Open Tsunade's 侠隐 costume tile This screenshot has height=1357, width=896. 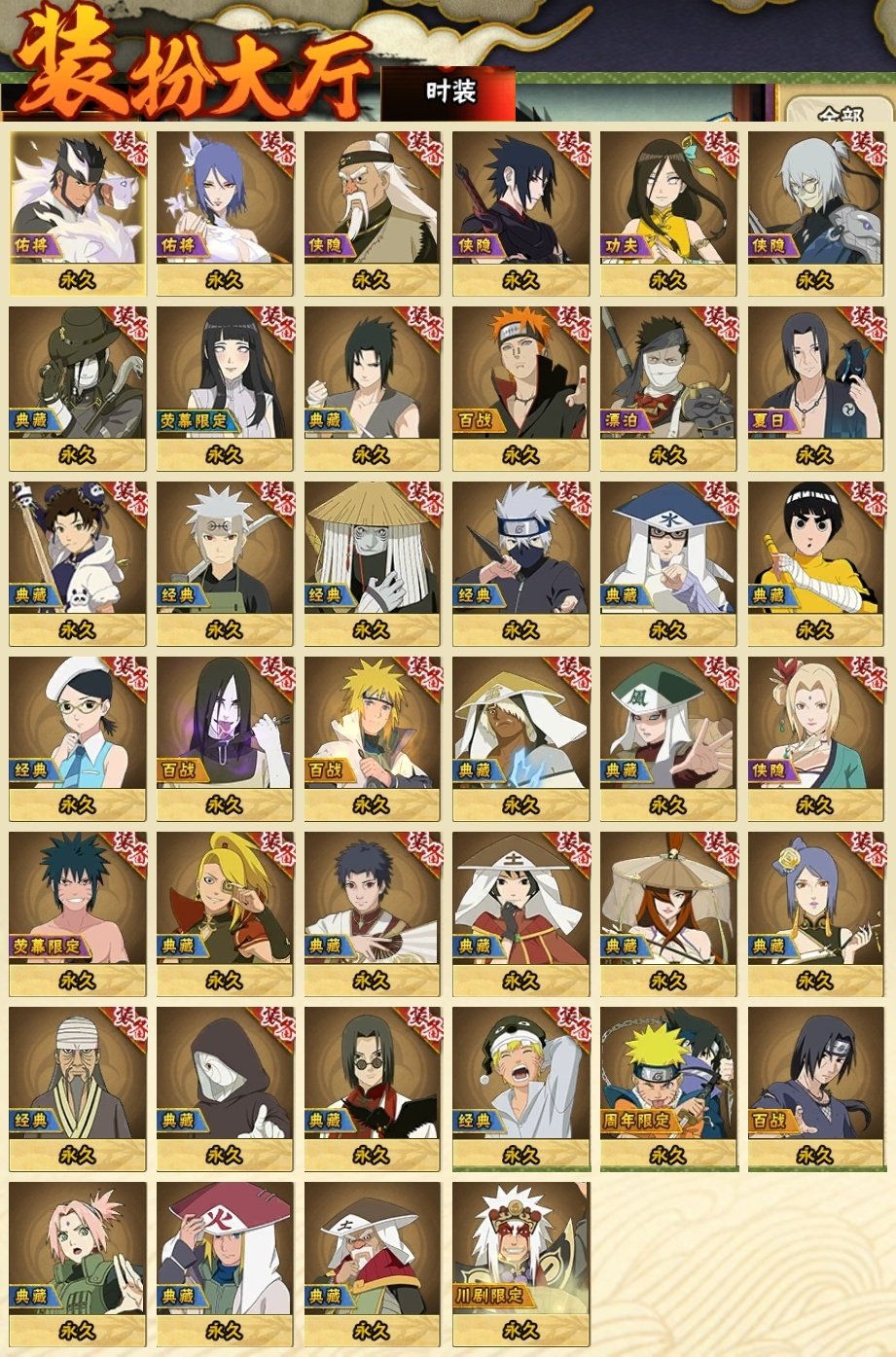coord(815,732)
